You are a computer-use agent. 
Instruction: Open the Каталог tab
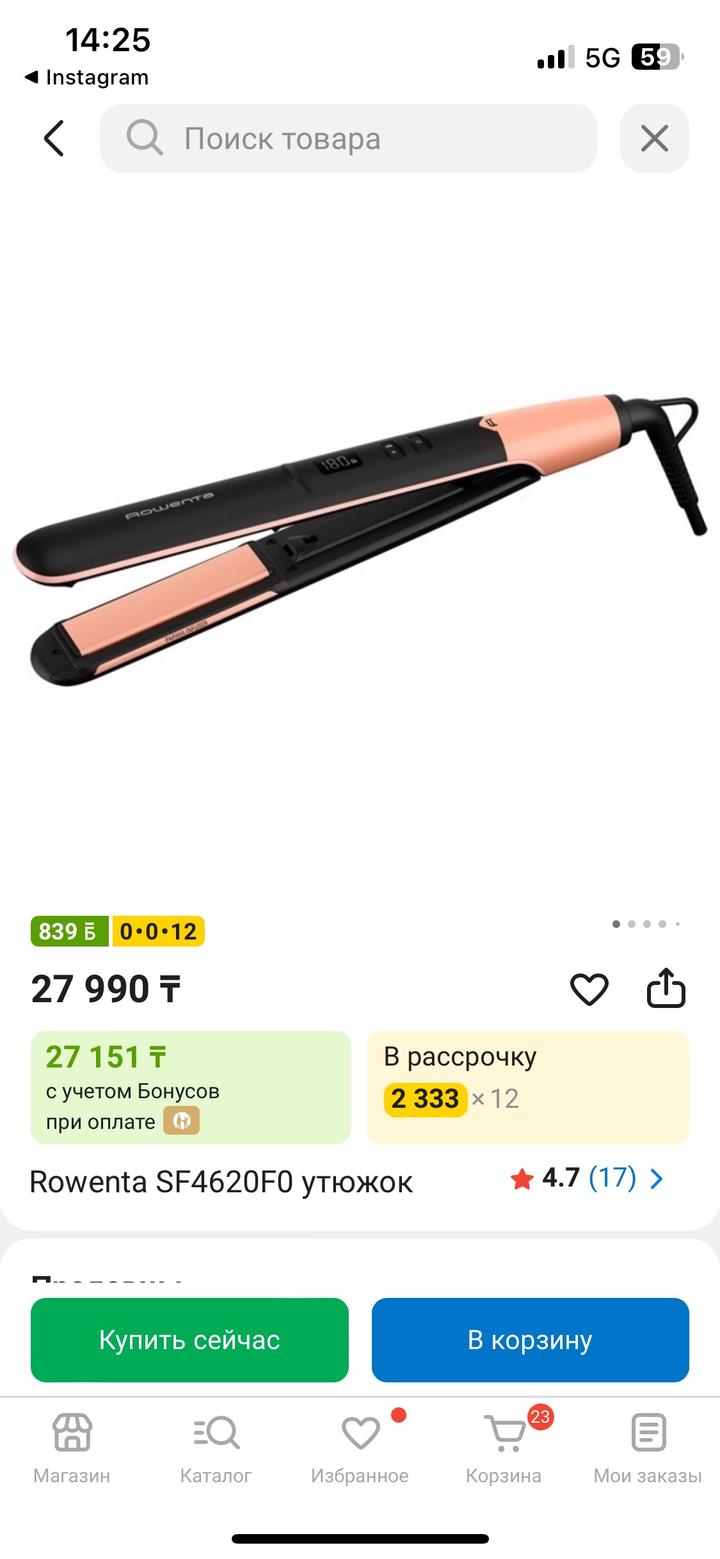tap(216, 1447)
